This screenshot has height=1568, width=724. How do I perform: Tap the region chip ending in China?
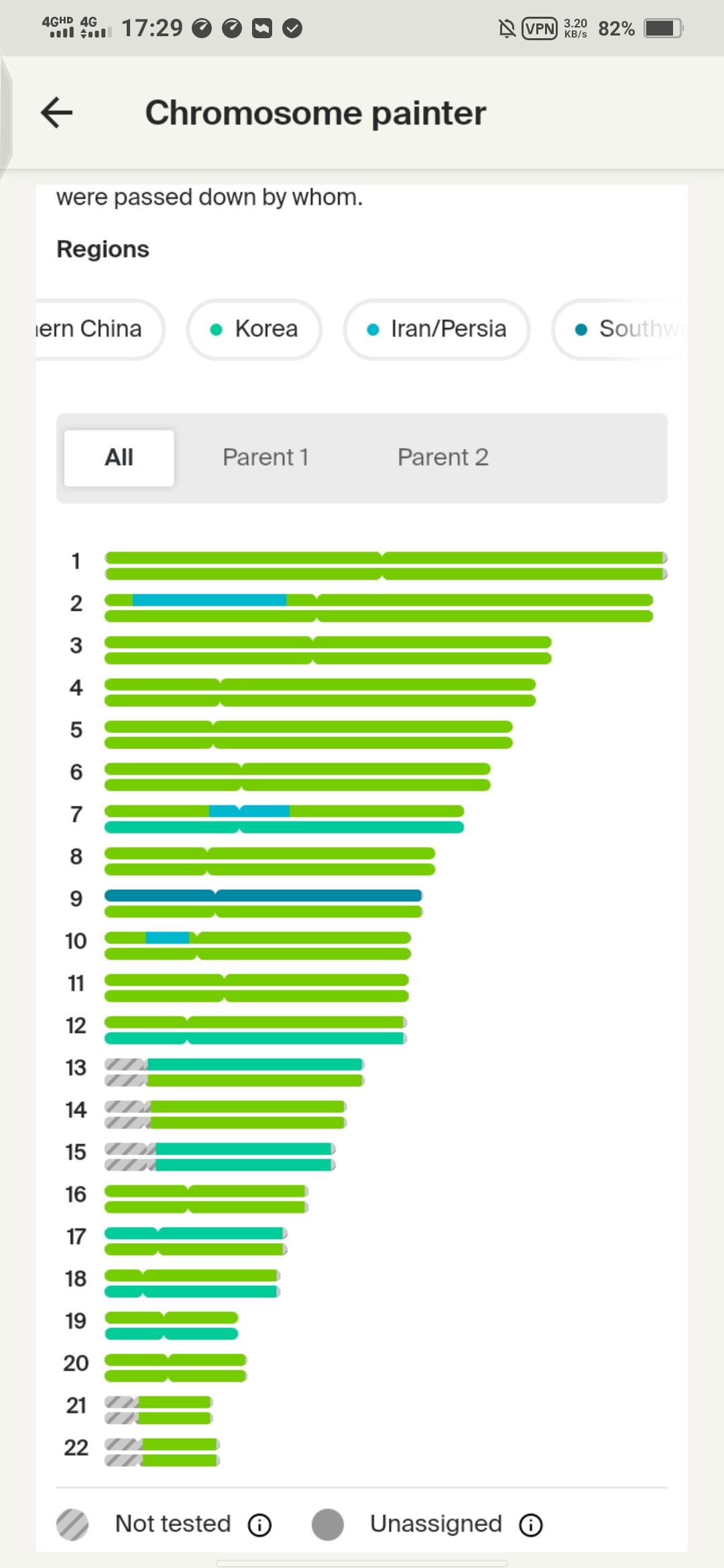tap(100, 329)
